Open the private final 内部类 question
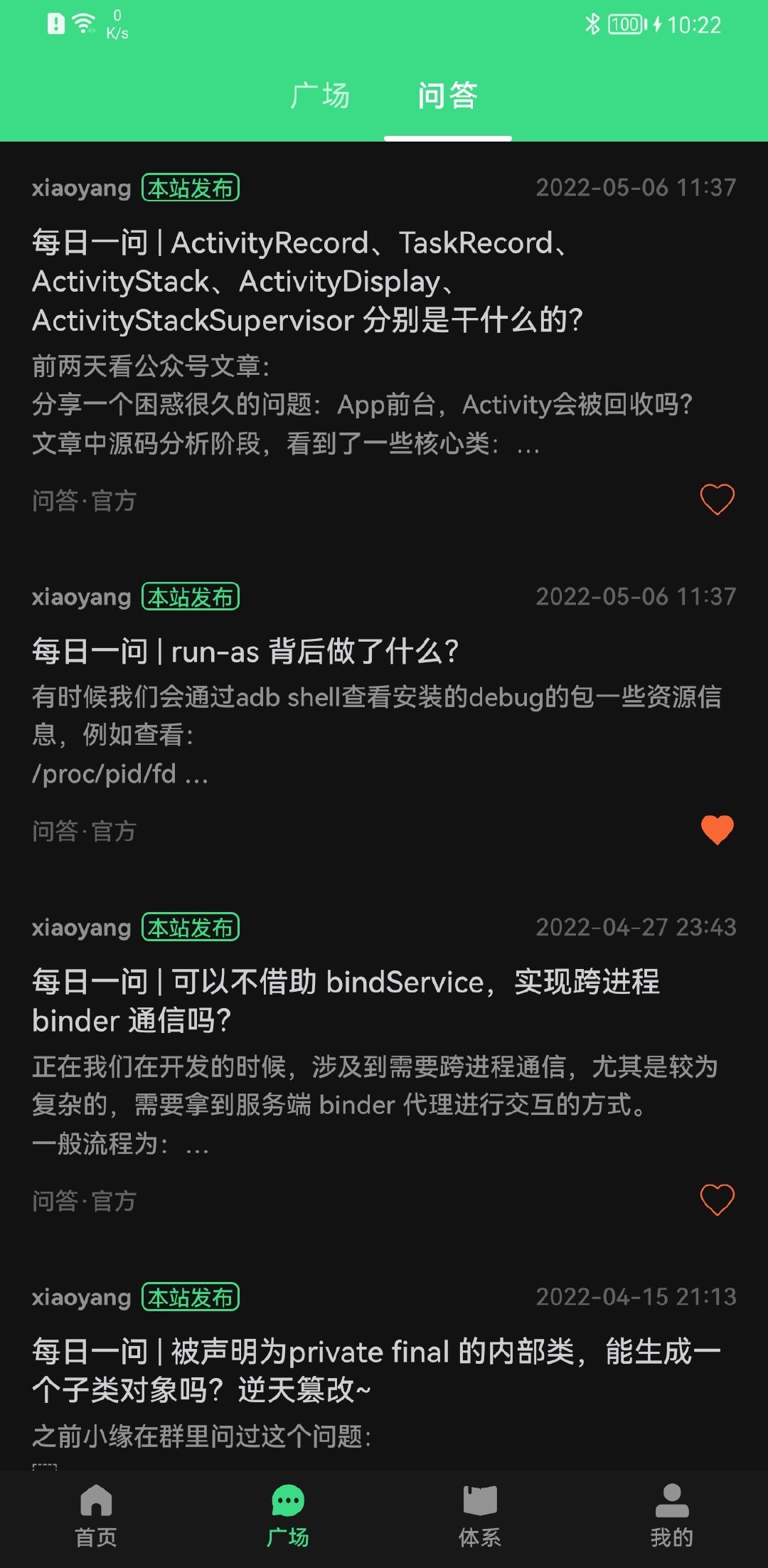This screenshot has height=1568, width=768. [377, 1371]
